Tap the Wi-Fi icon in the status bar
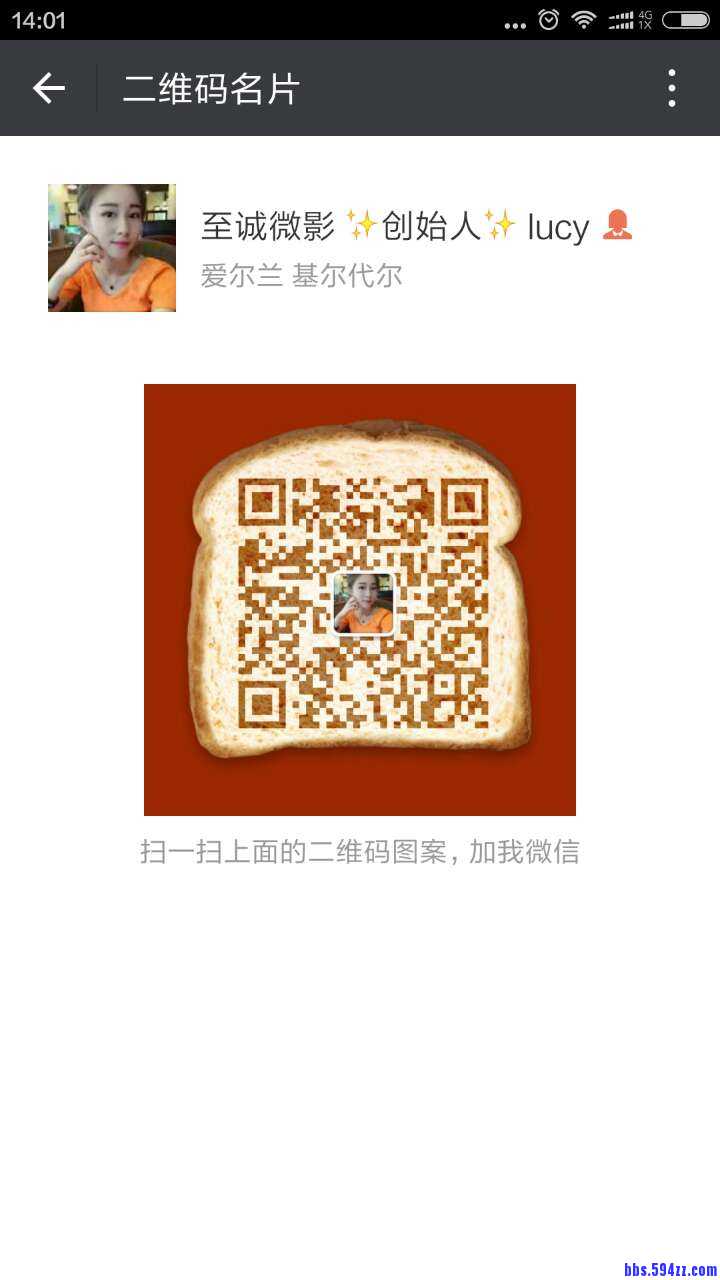This screenshot has width=720, height=1280. [x=585, y=18]
